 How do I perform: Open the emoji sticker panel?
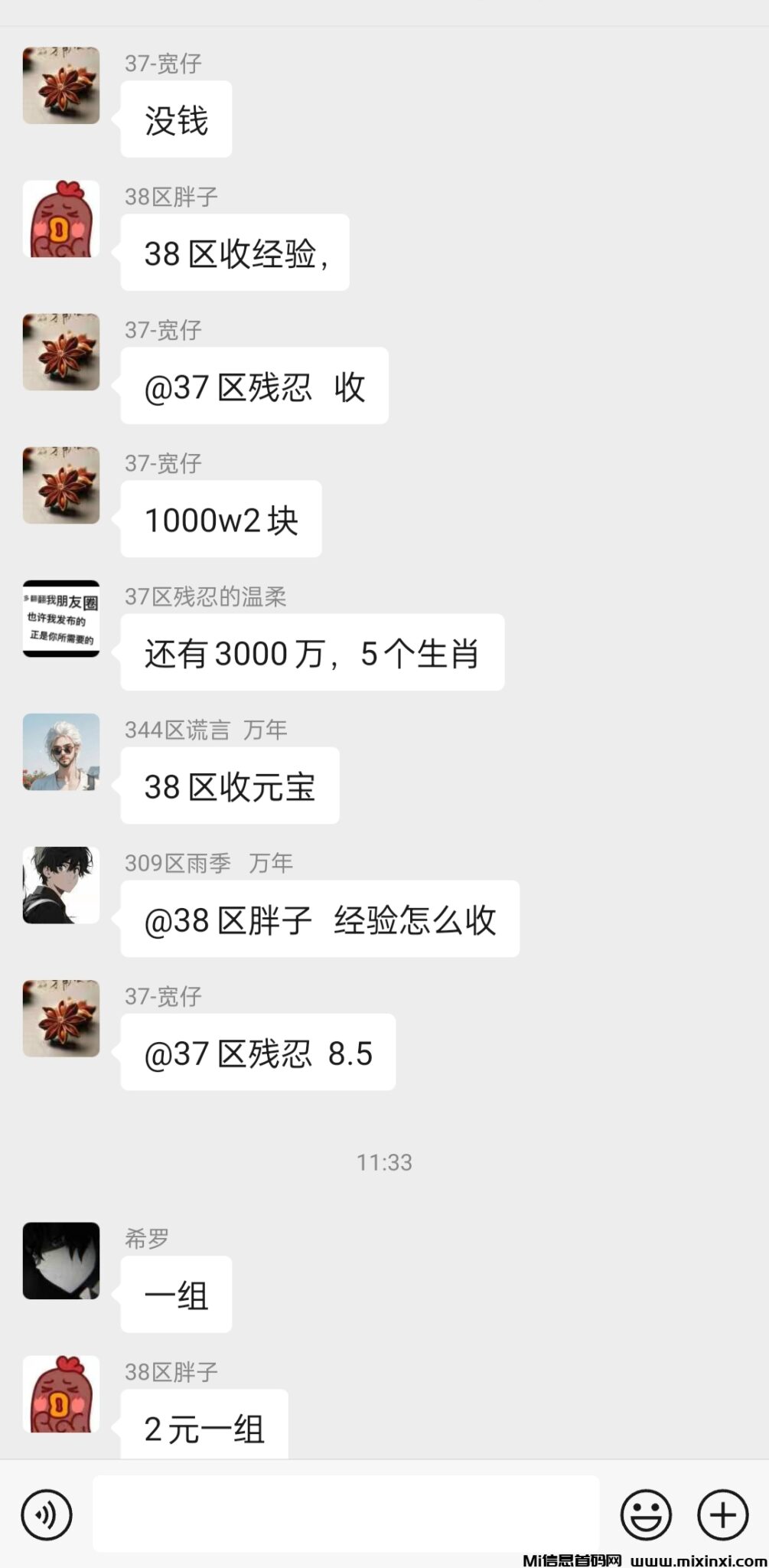click(x=646, y=1514)
